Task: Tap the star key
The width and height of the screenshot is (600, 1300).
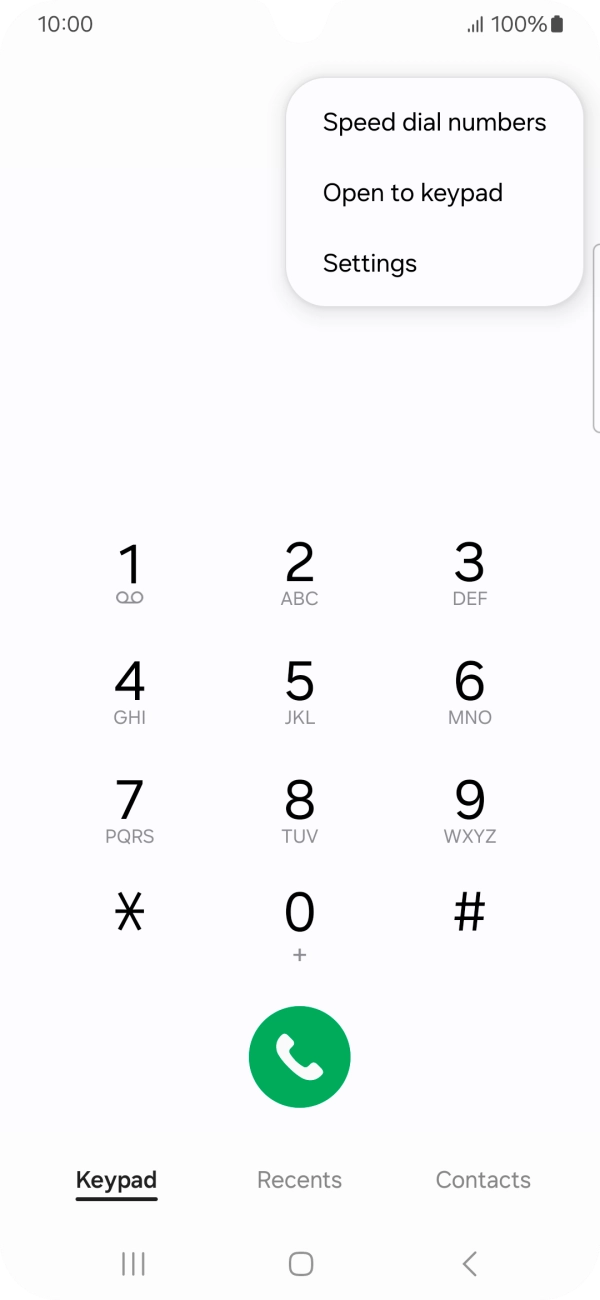Action: pyautogui.click(x=130, y=912)
